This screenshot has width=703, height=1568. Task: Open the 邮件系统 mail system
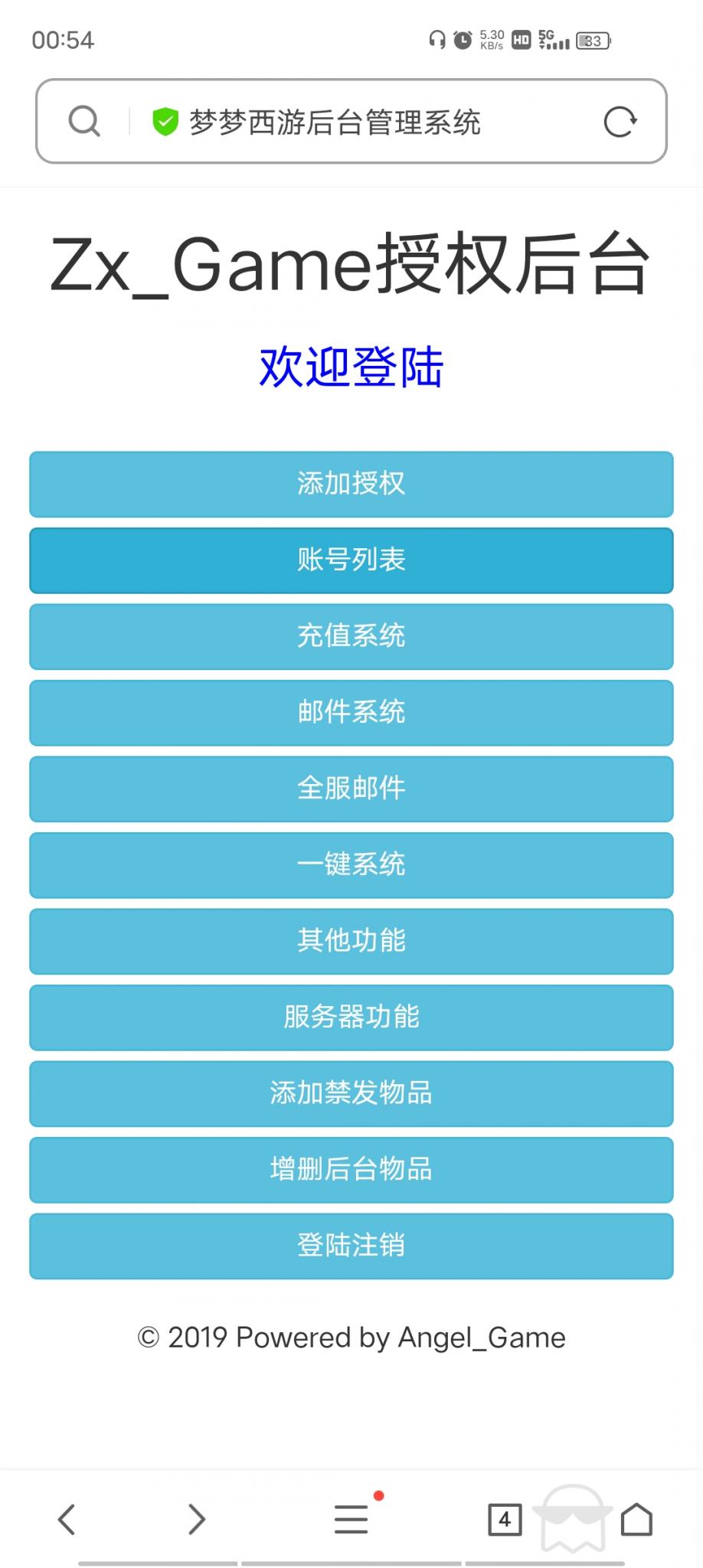(x=351, y=713)
